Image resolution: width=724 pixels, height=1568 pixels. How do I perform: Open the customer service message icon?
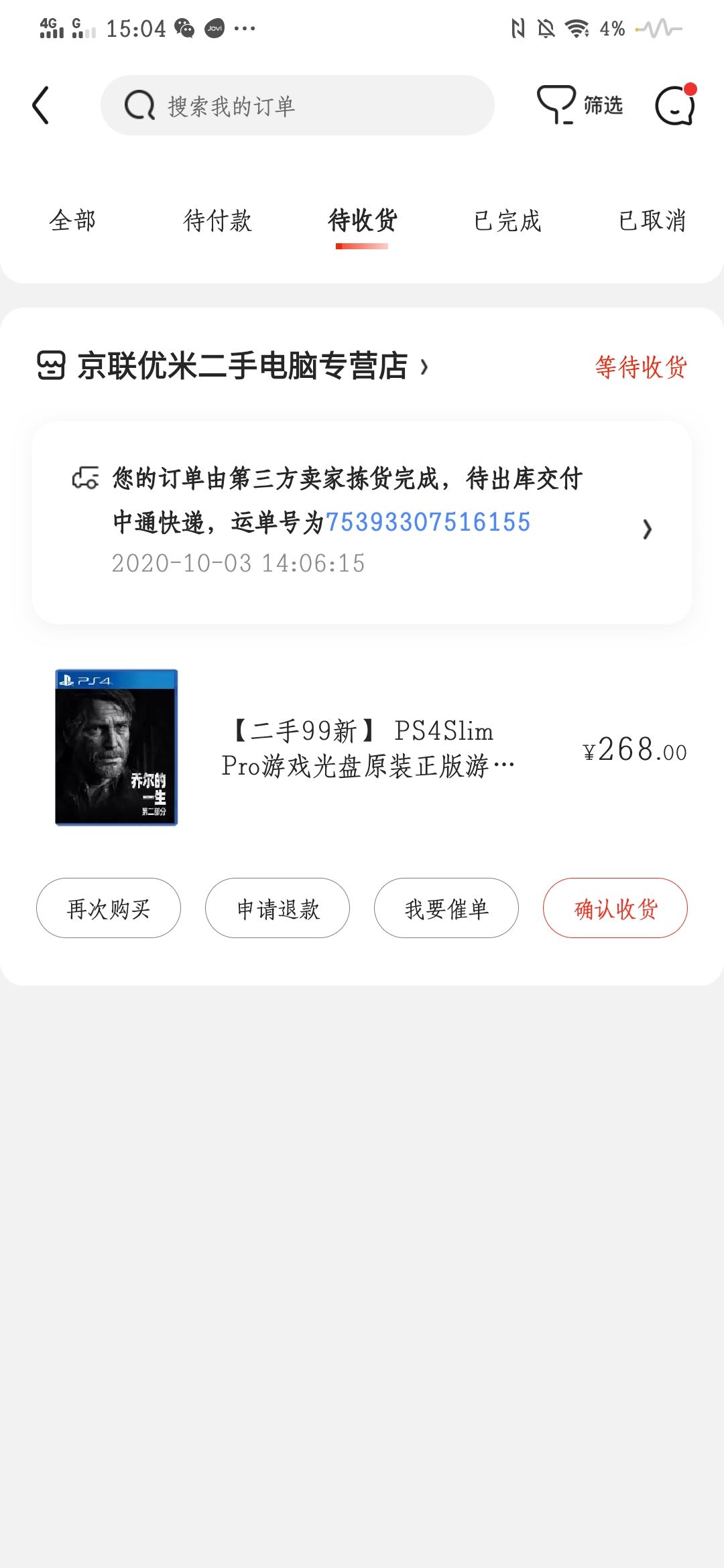click(675, 105)
